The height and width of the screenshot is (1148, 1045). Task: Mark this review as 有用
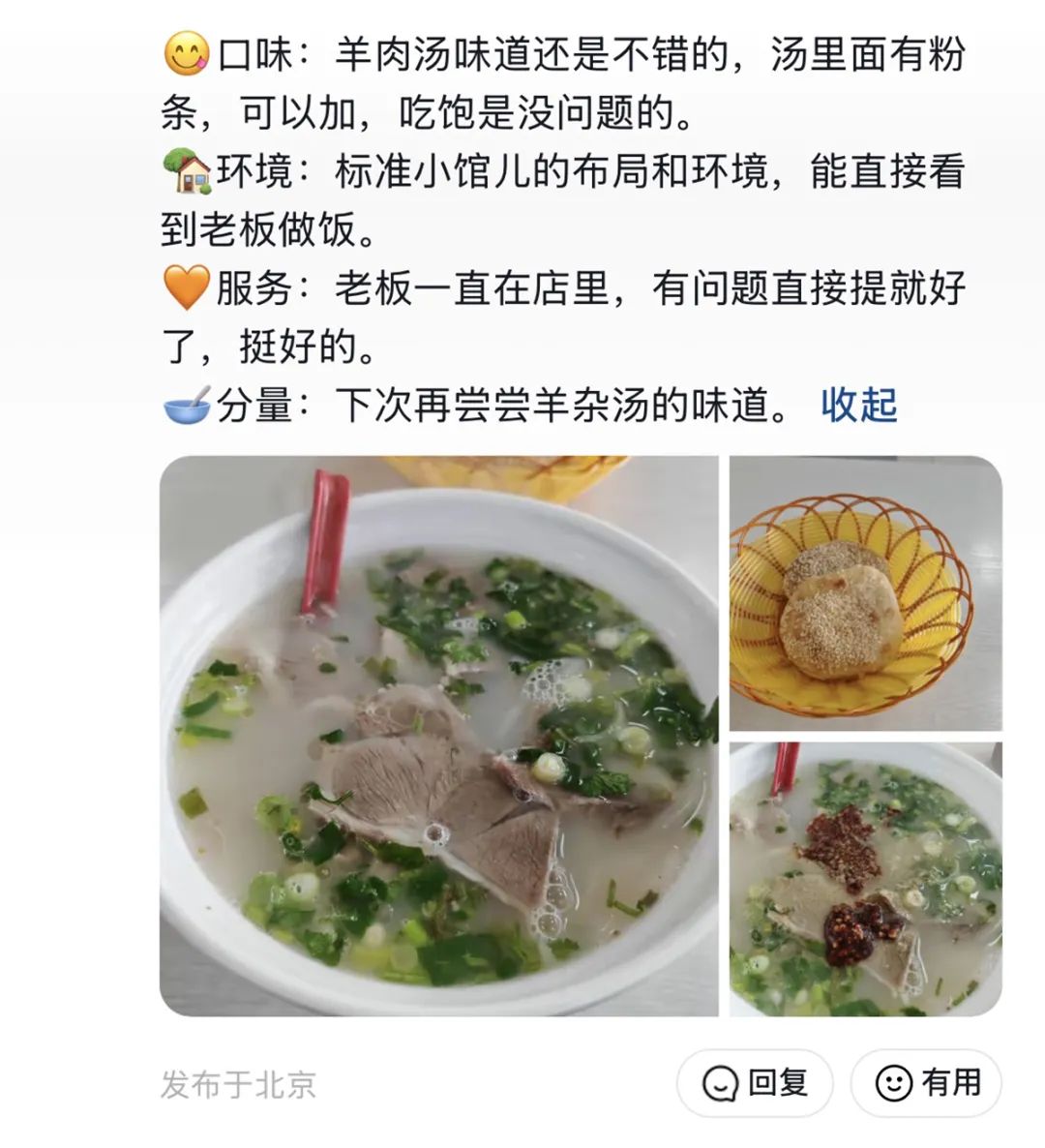pos(926,1082)
